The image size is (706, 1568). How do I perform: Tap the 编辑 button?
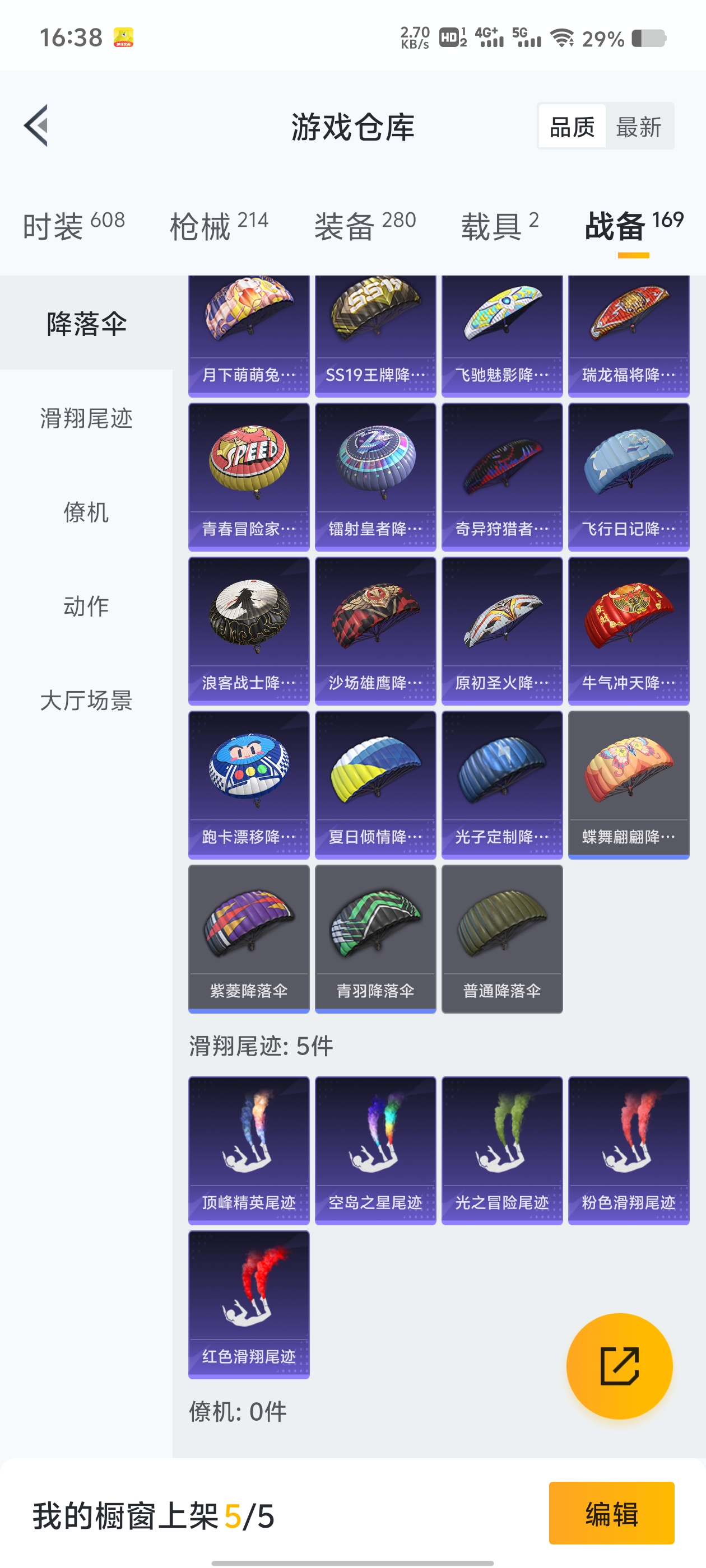pos(611,1513)
